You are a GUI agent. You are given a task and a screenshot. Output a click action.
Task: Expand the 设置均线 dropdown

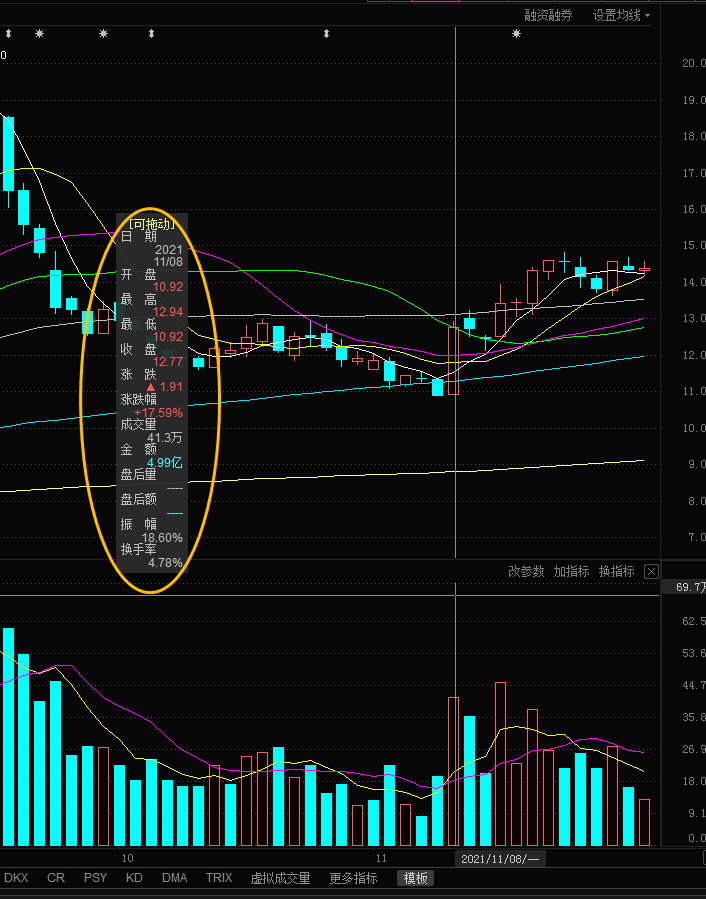pos(620,15)
